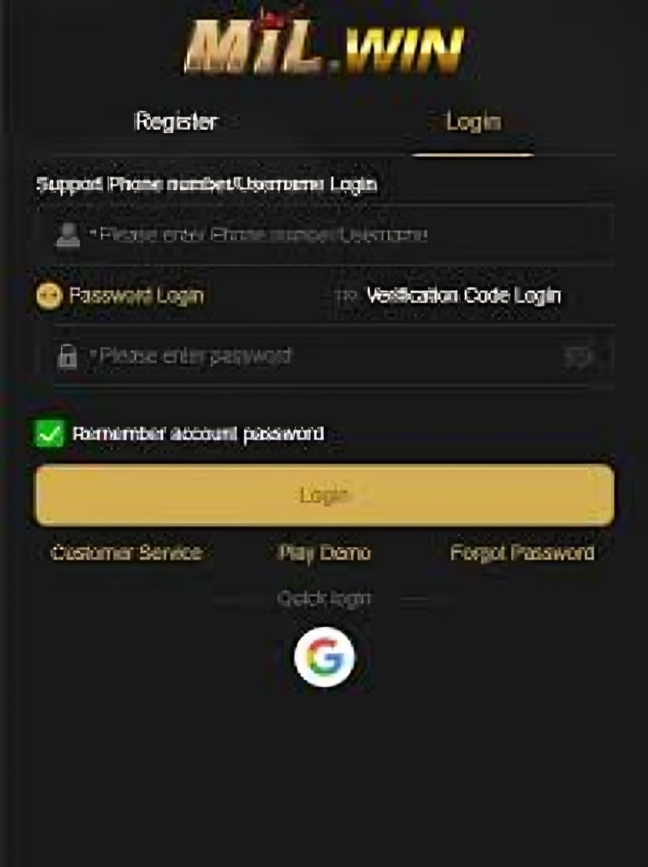Tap the yellow Login button

pos(324,495)
